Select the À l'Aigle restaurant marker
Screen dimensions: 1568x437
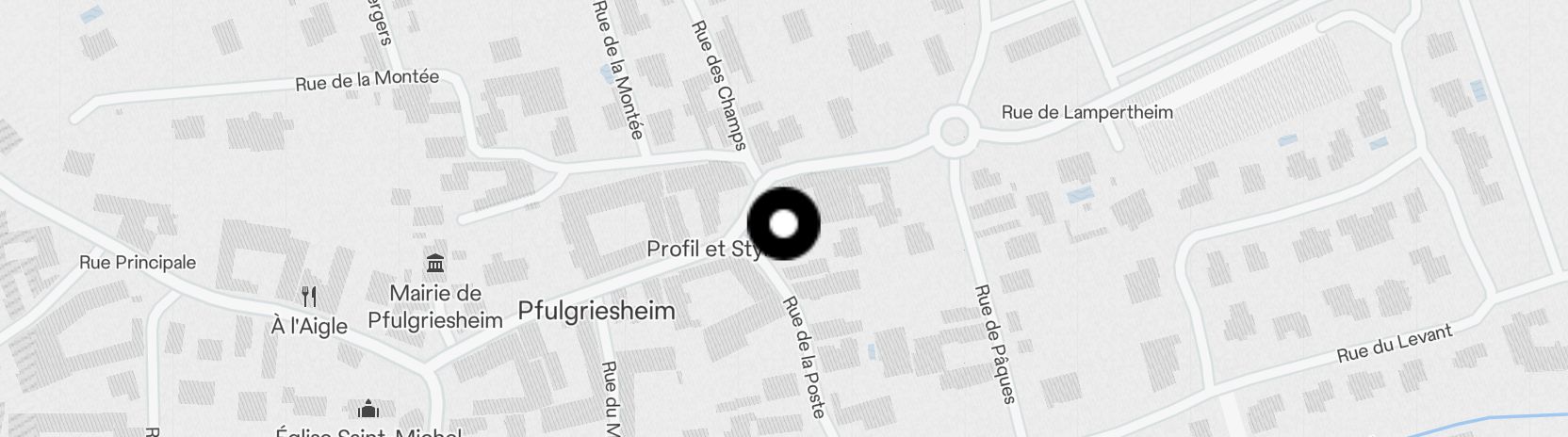[x=308, y=297]
